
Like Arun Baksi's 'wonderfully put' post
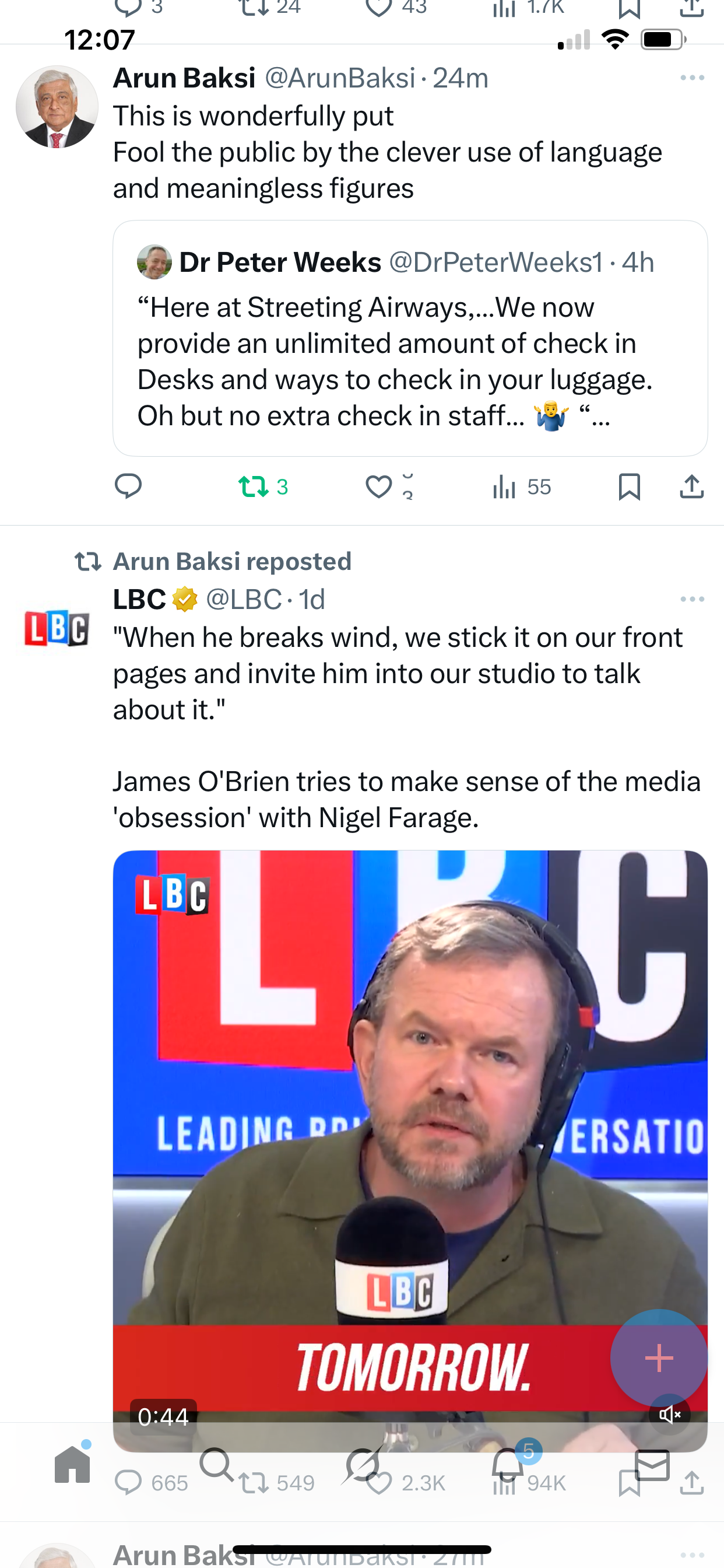[x=379, y=487]
